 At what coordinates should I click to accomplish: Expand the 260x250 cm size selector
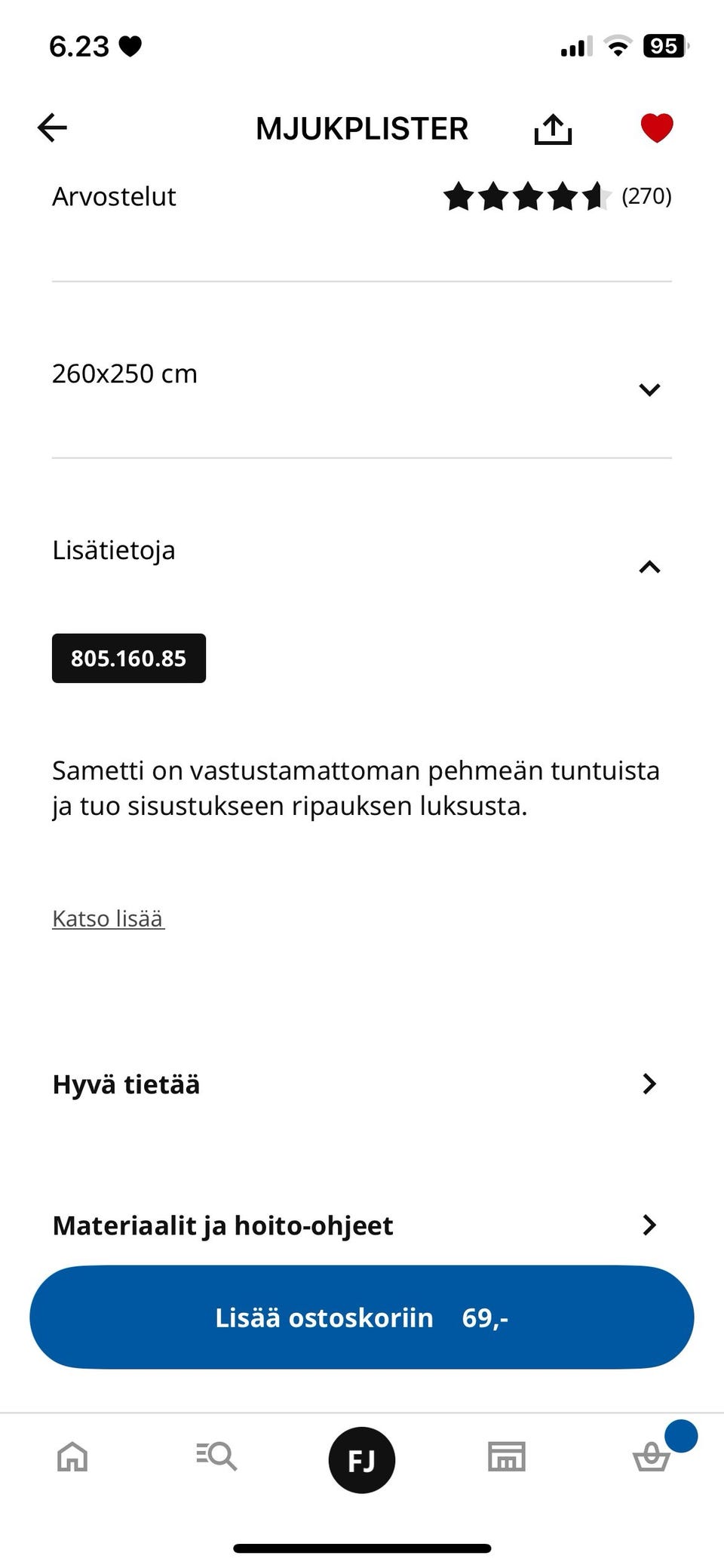click(x=649, y=389)
